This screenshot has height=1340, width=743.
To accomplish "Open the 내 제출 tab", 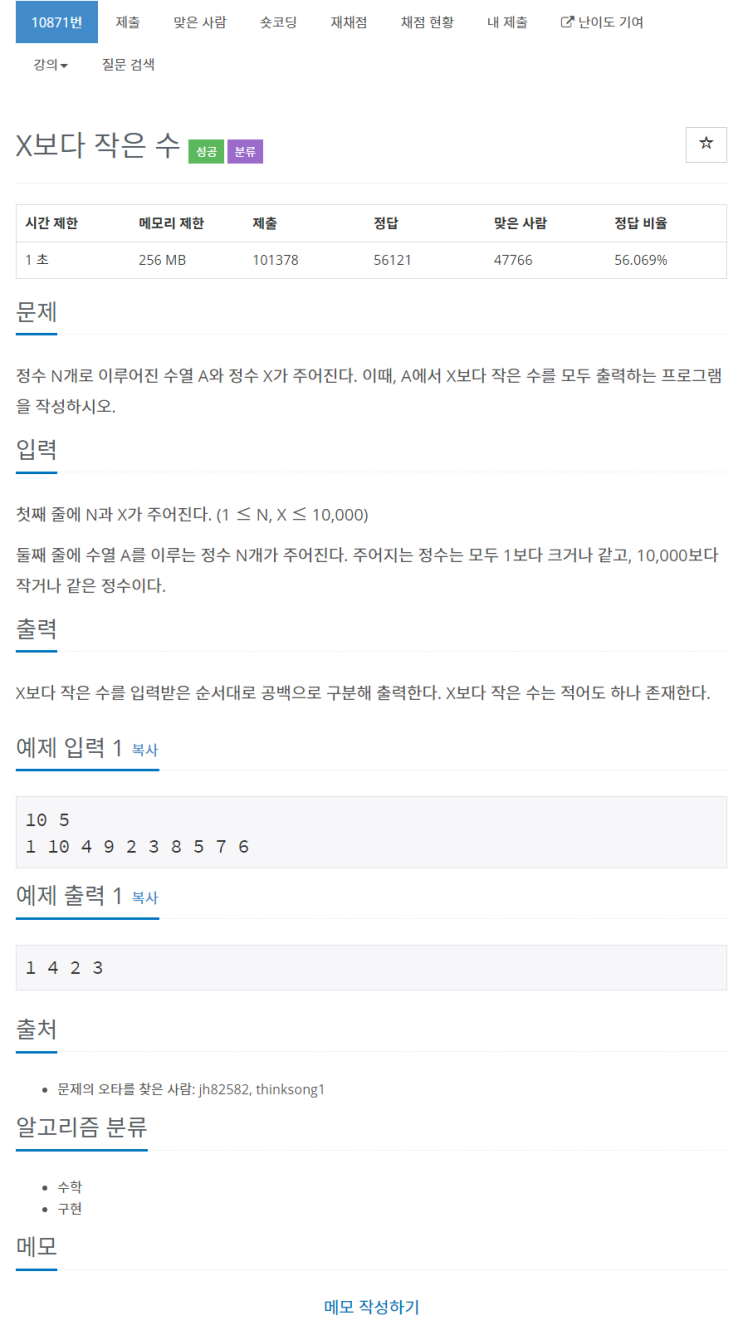I will [507, 22].
